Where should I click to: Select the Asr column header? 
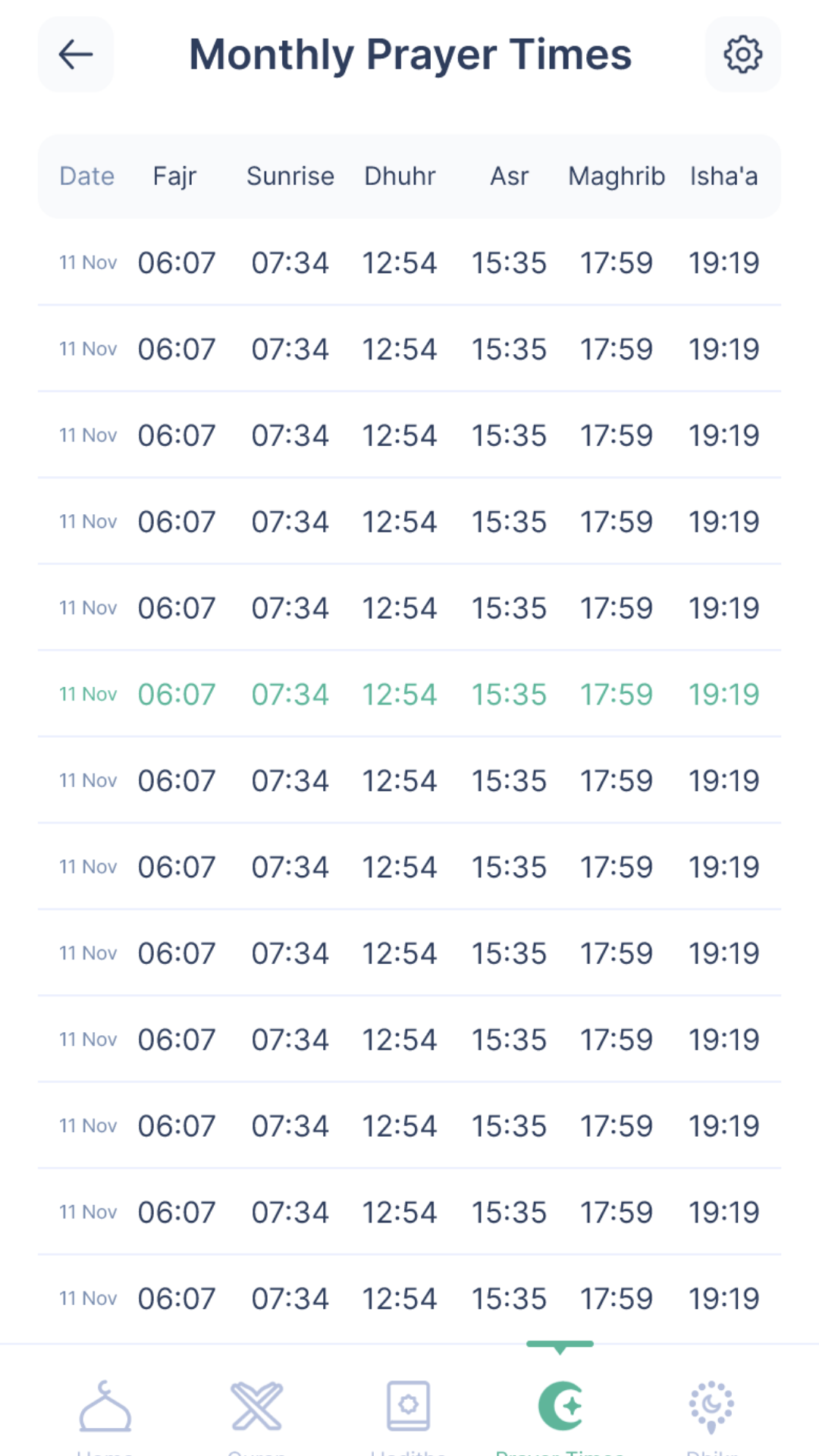[510, 176]
